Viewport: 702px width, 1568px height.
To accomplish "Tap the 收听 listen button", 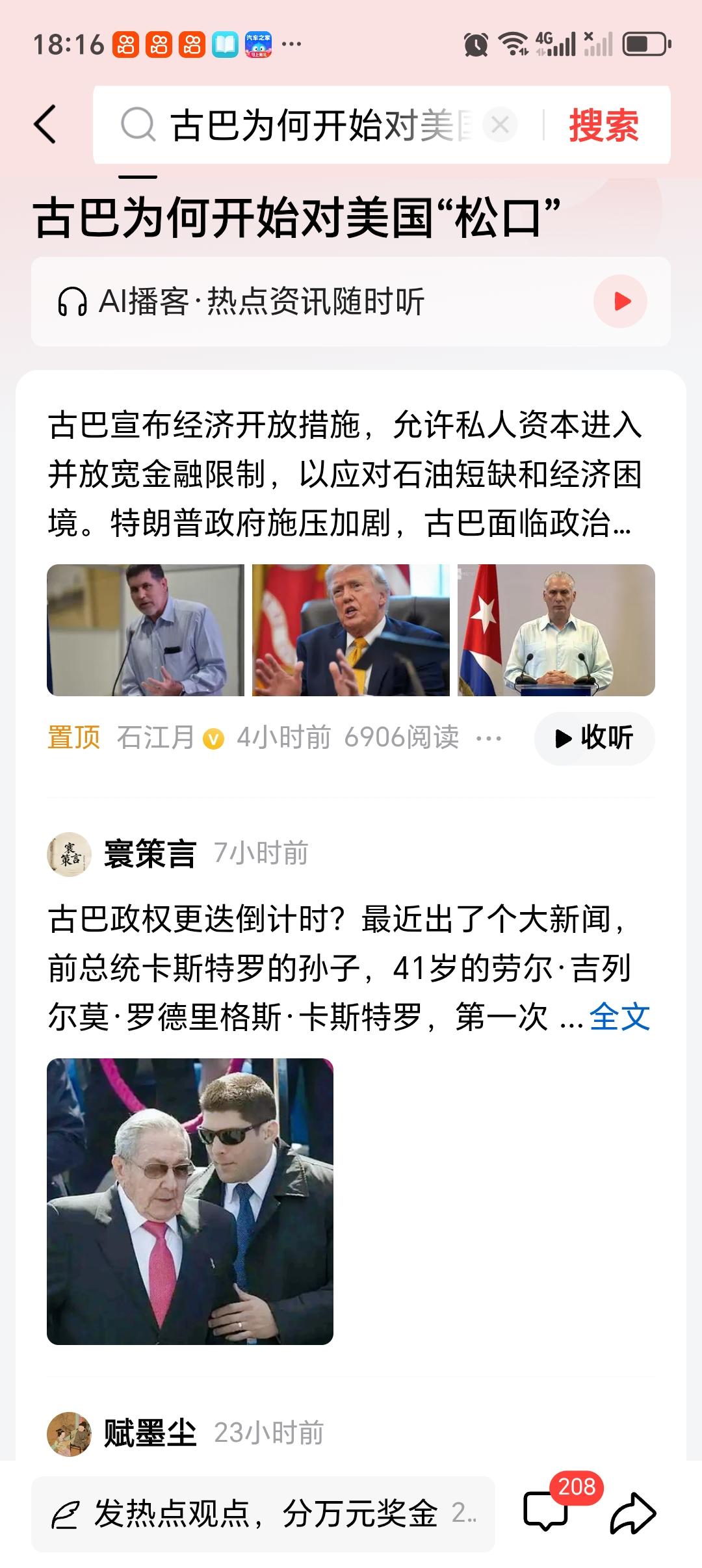I will [593, 738].
